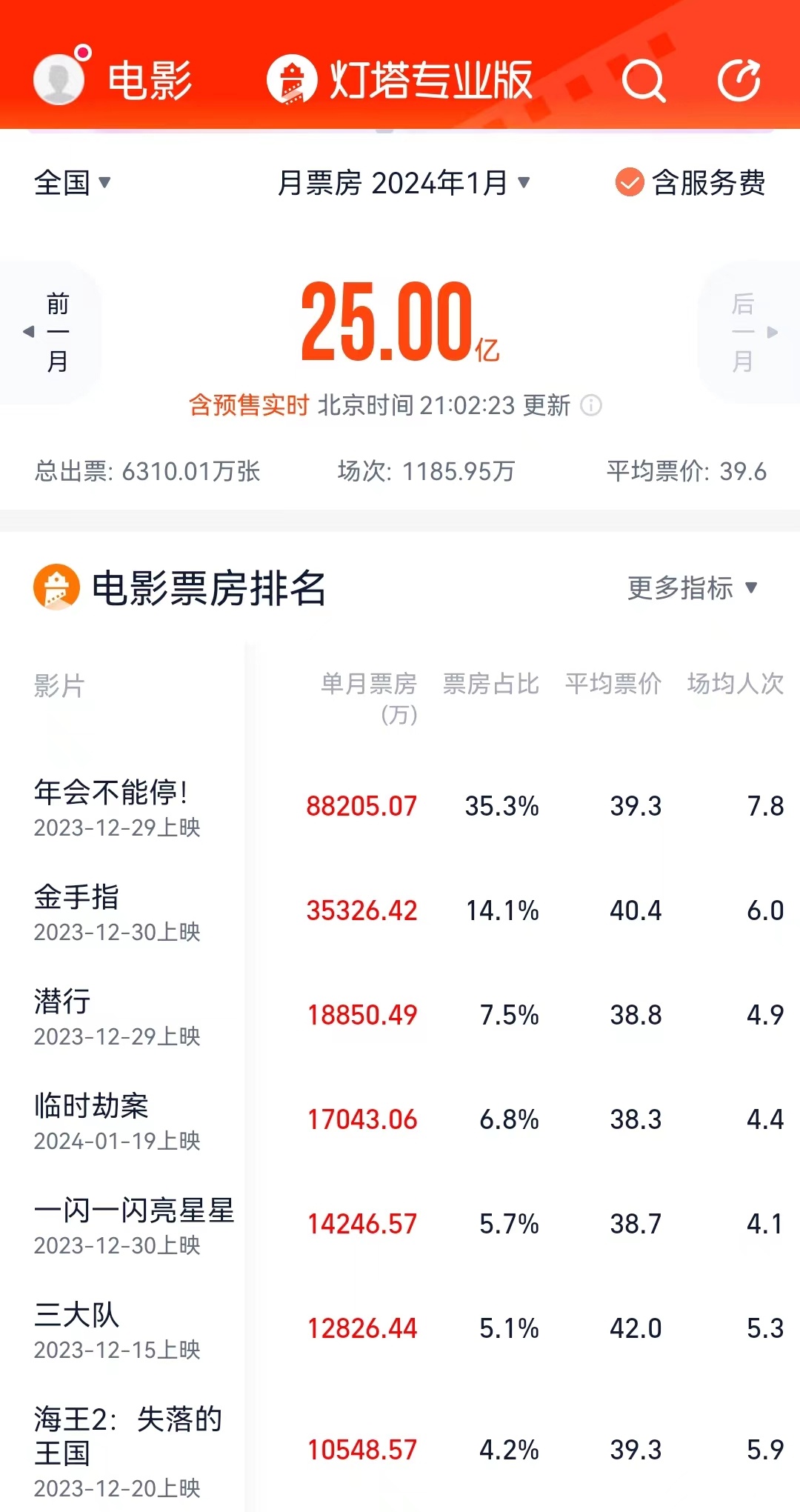Open 一闪一闪亮星星 movie details
The height and width of the screenshot is (1512, 800).
[134, 1224]
